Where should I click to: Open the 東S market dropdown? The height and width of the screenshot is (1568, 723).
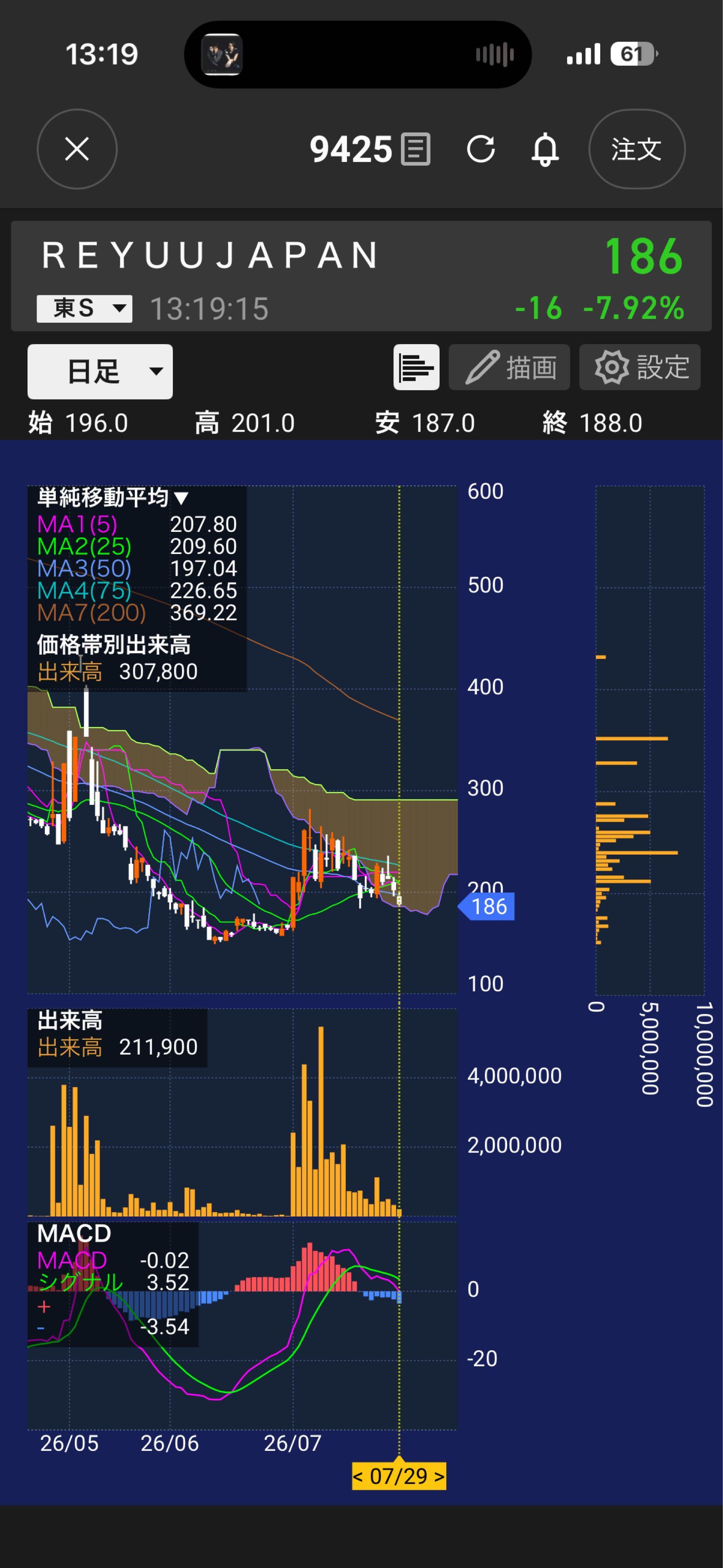pos(84,309)
